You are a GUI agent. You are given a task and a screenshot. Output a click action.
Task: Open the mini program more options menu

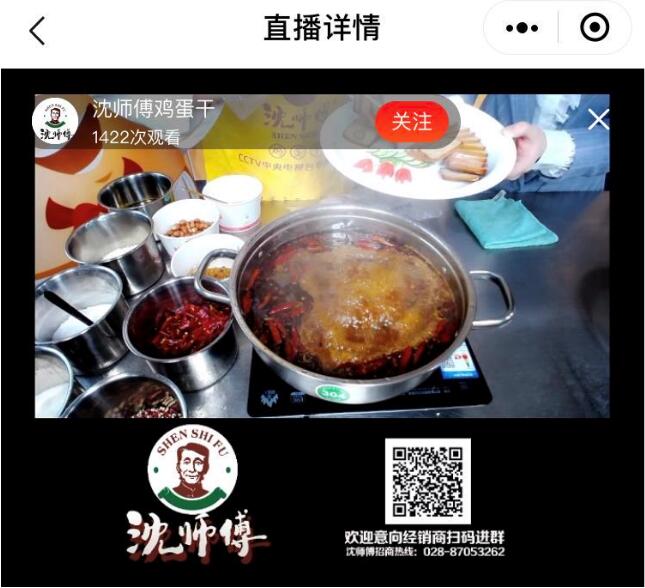522,29
